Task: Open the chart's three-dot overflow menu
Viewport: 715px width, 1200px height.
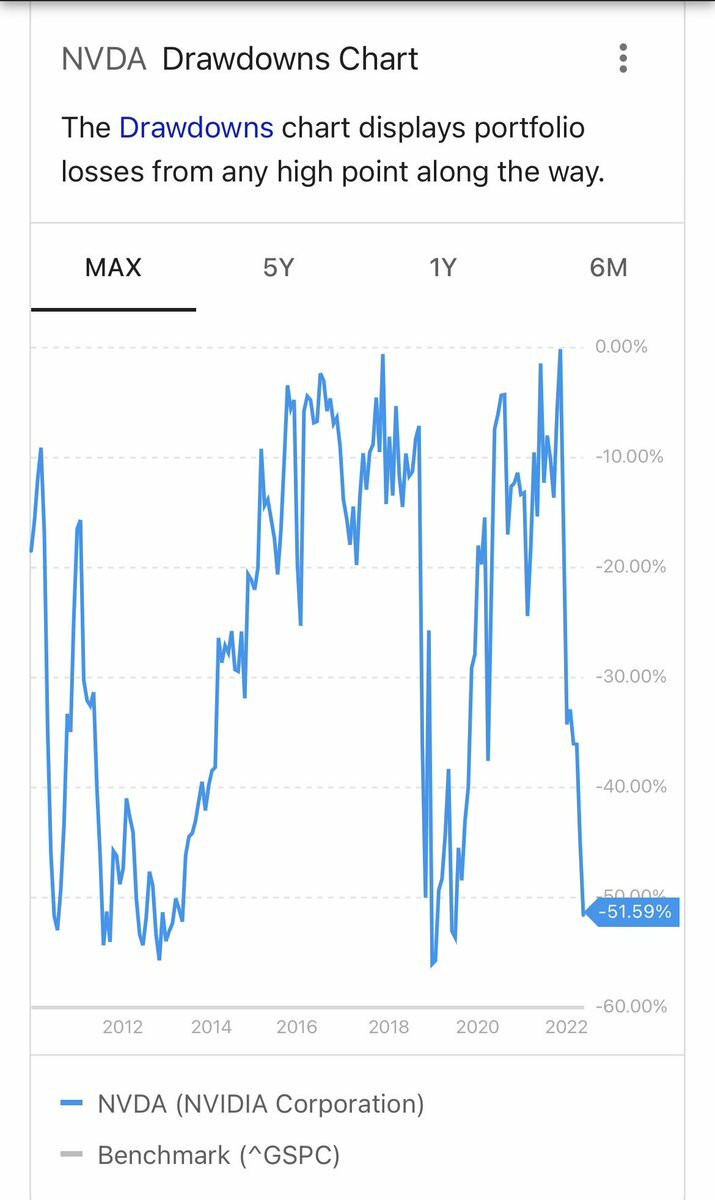Action: click(x=623, y=58)
